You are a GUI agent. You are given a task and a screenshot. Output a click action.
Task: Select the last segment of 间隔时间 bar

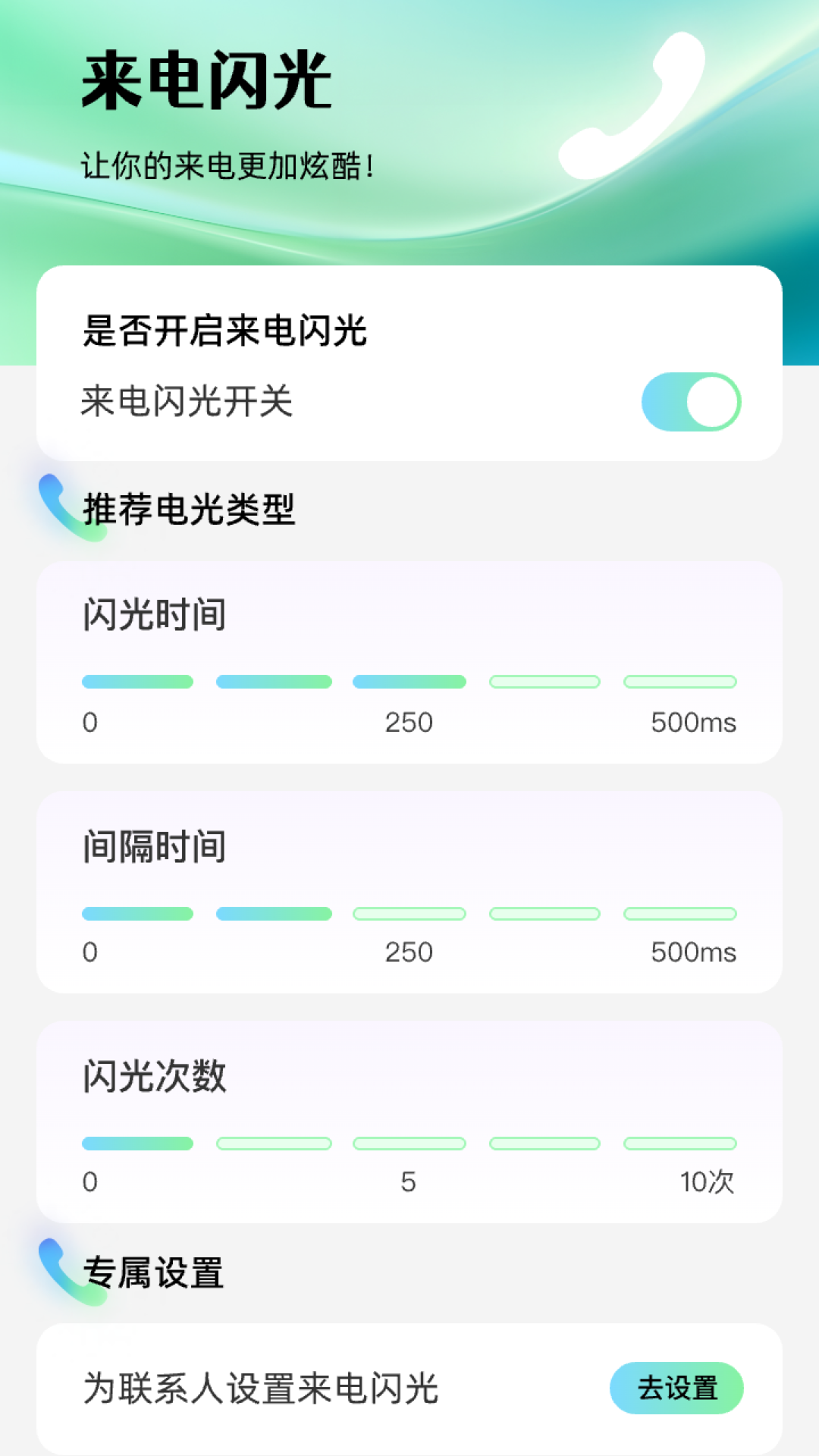(x=680, y=914)
